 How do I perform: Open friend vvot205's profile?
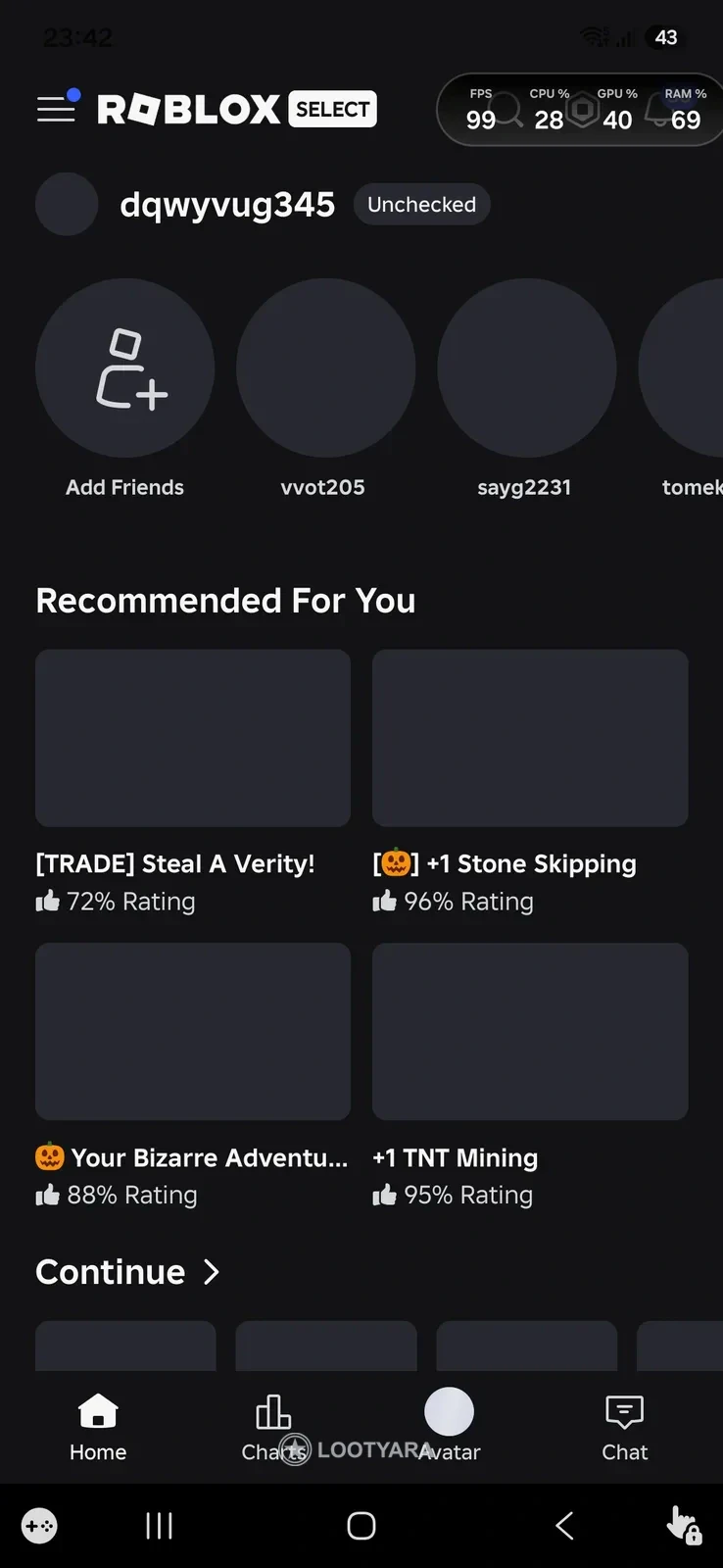click(x=326, y=368)
